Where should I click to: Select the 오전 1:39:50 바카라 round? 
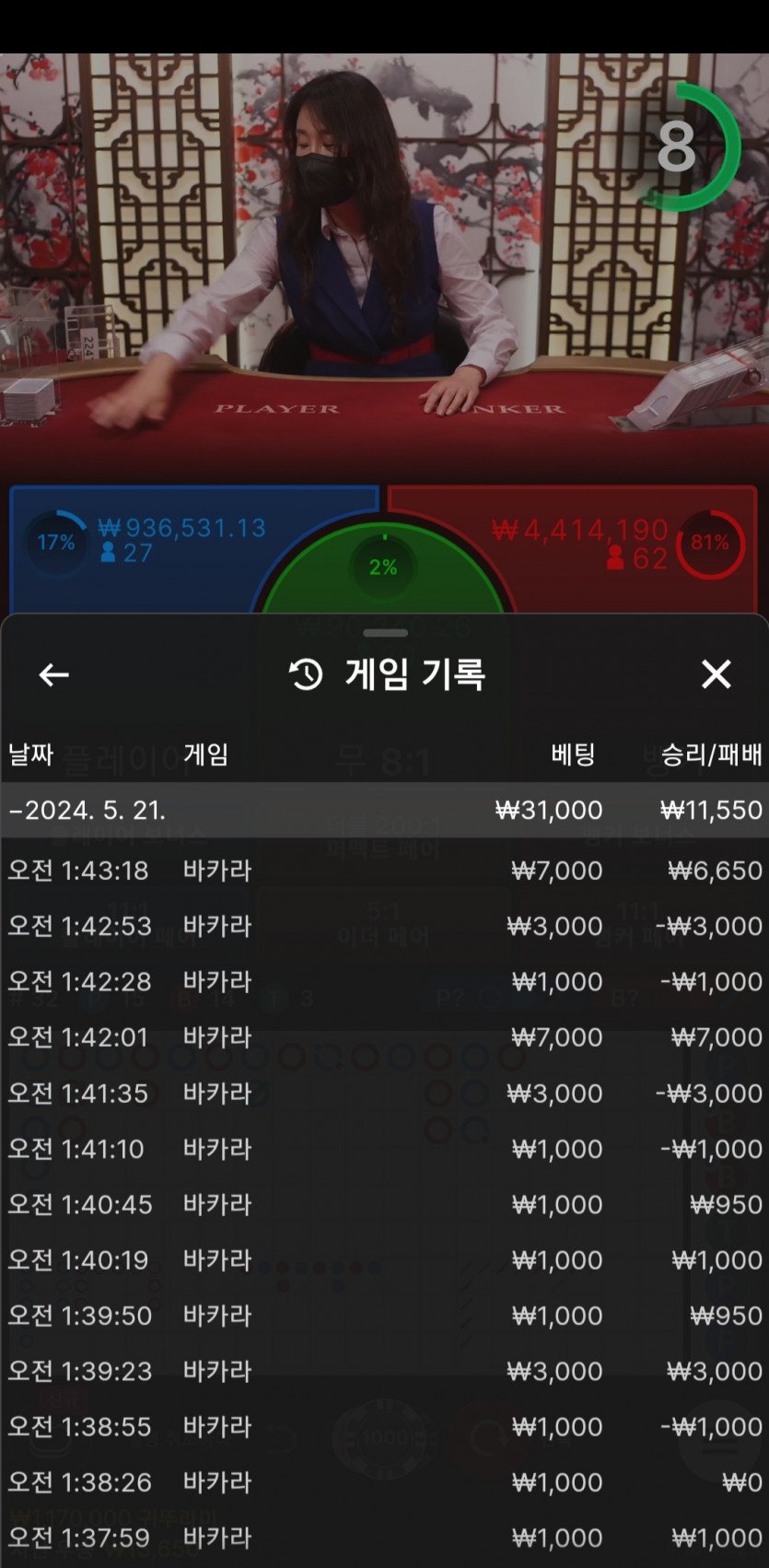384,1316
